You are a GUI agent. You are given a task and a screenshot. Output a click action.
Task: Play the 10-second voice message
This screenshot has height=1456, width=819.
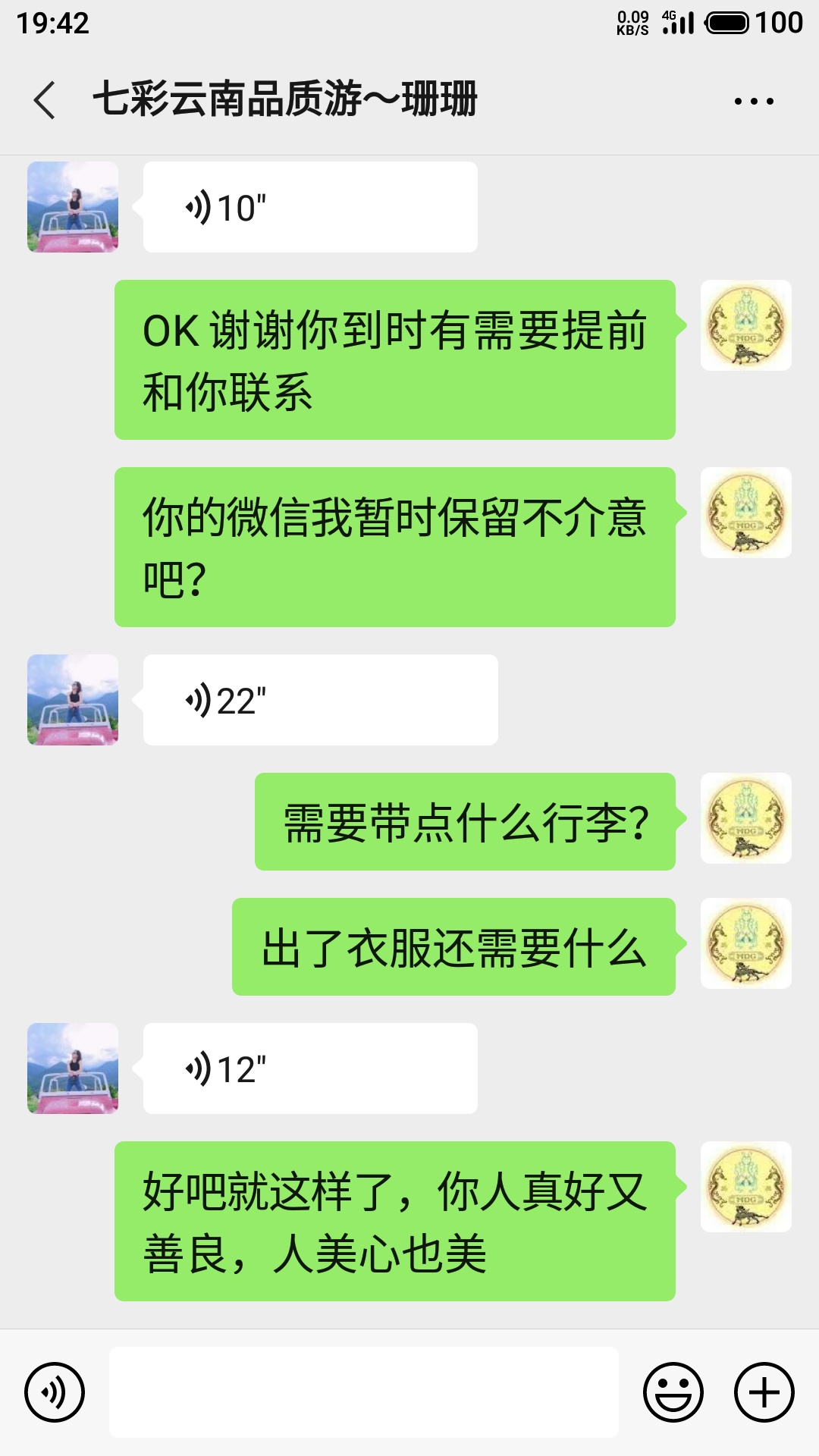coord(309,207)
